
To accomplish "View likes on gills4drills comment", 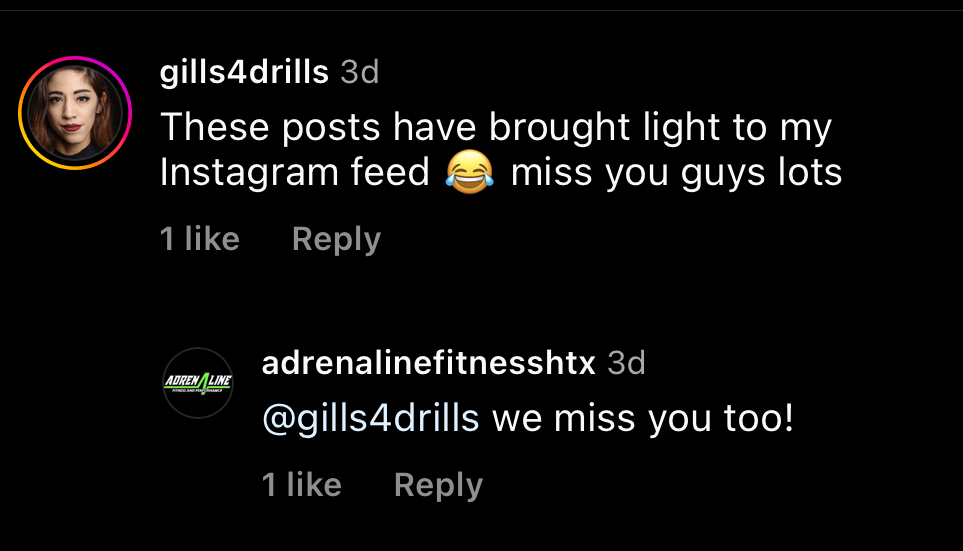I will [x=200, y=239].
